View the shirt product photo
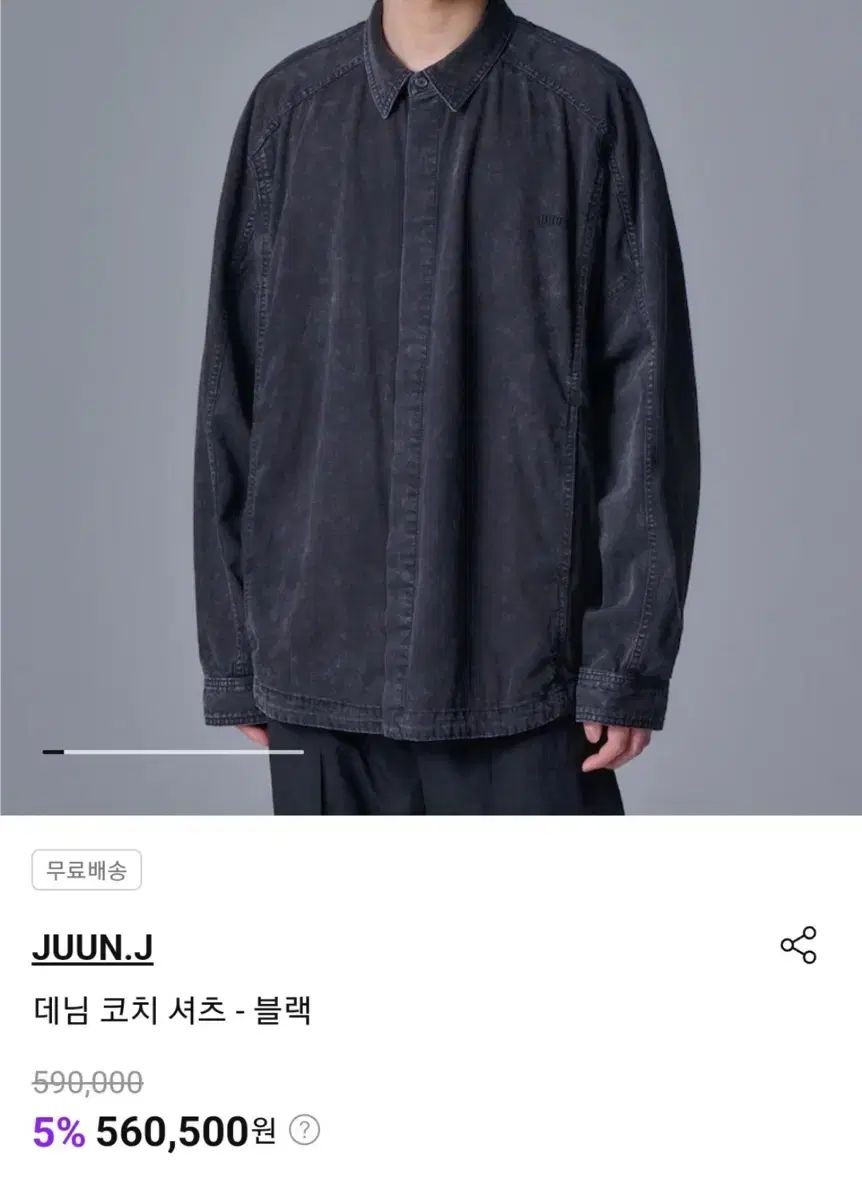The width and height of the screenshot is (862, 1200). click(x=431, y=400)
